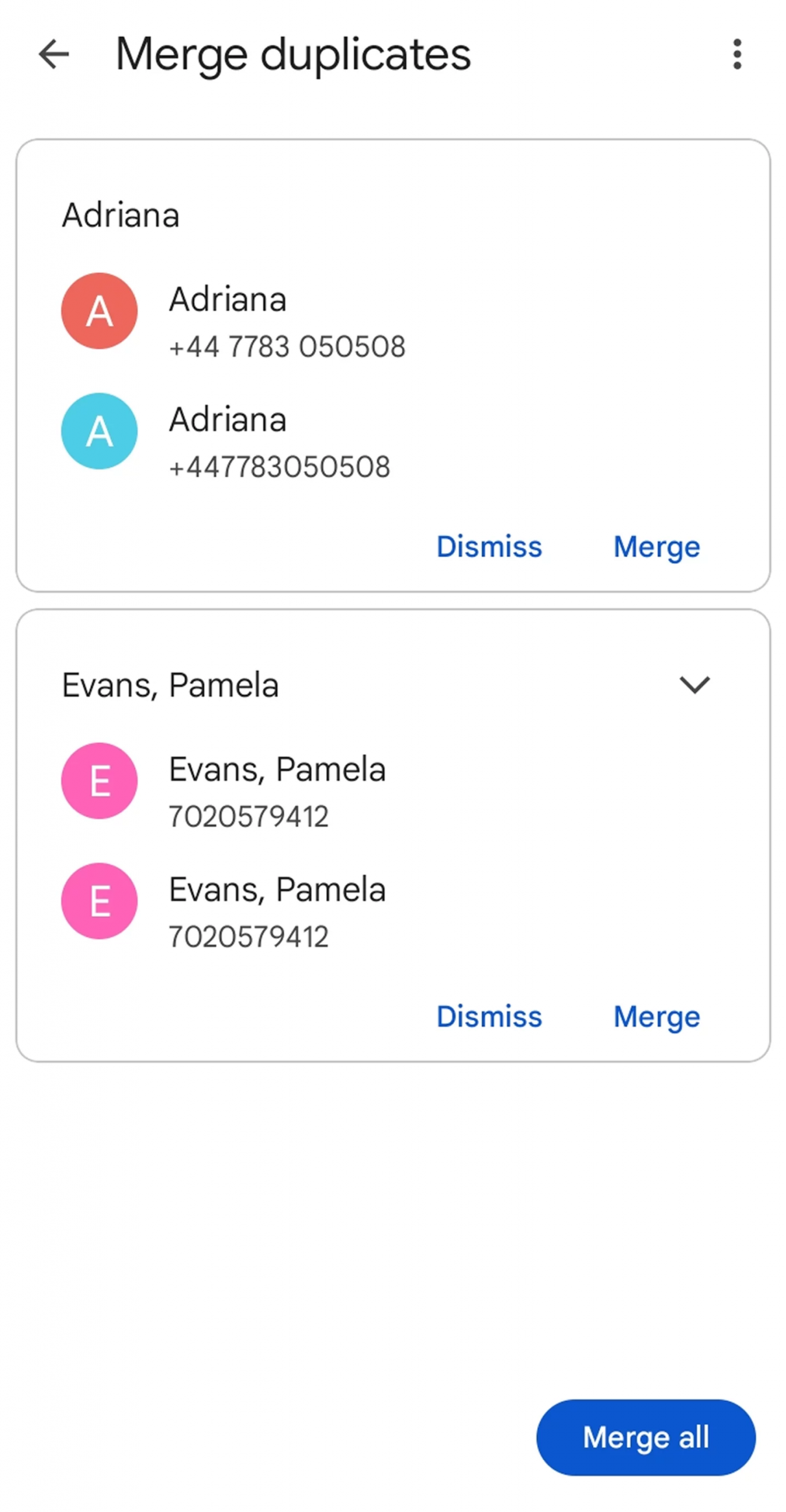The height and width of the screenshot is (1512, 786).
Task: Collapse the Evans, Pamela suggestion card
Action: (x=695, y=685)
